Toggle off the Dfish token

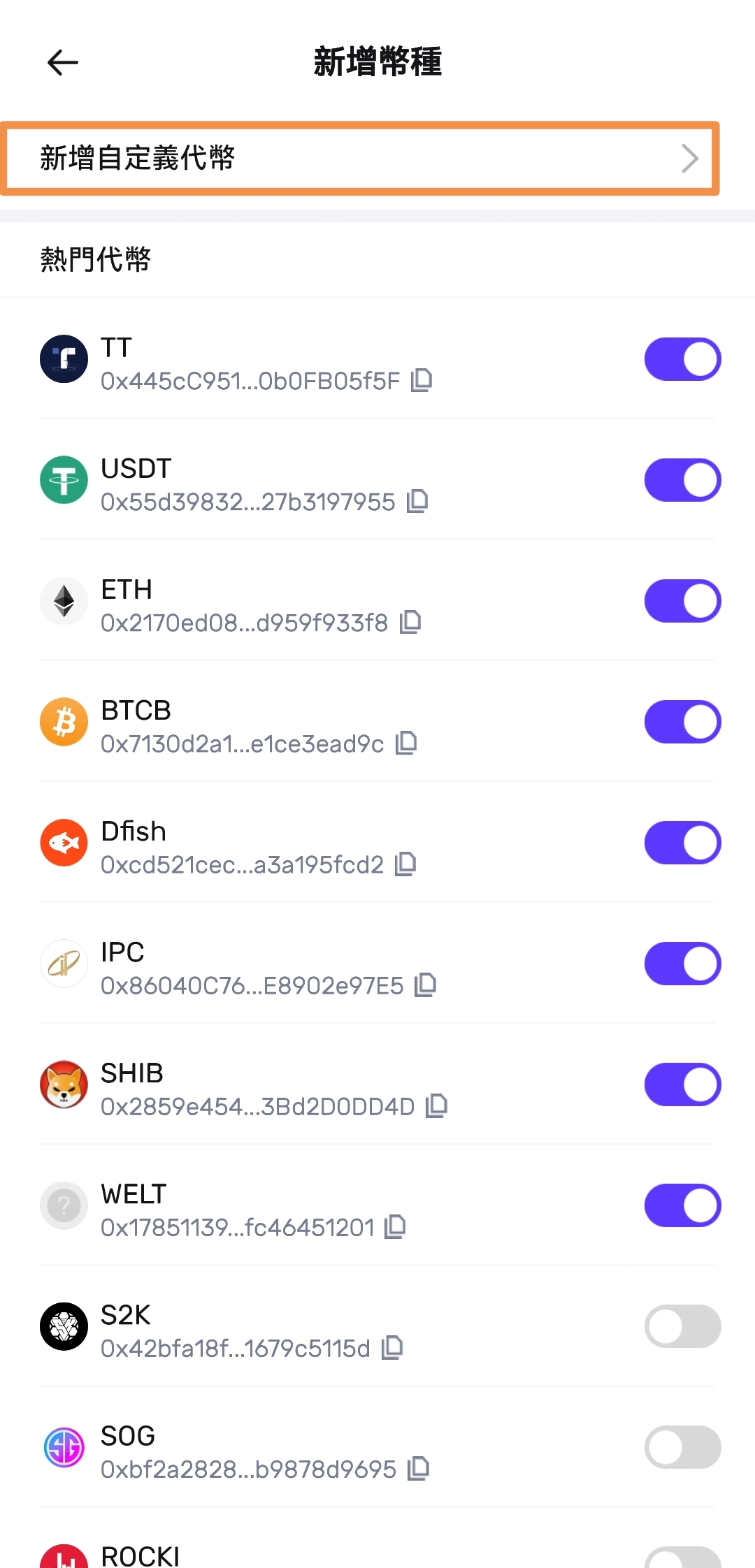[x=682, y=843]
